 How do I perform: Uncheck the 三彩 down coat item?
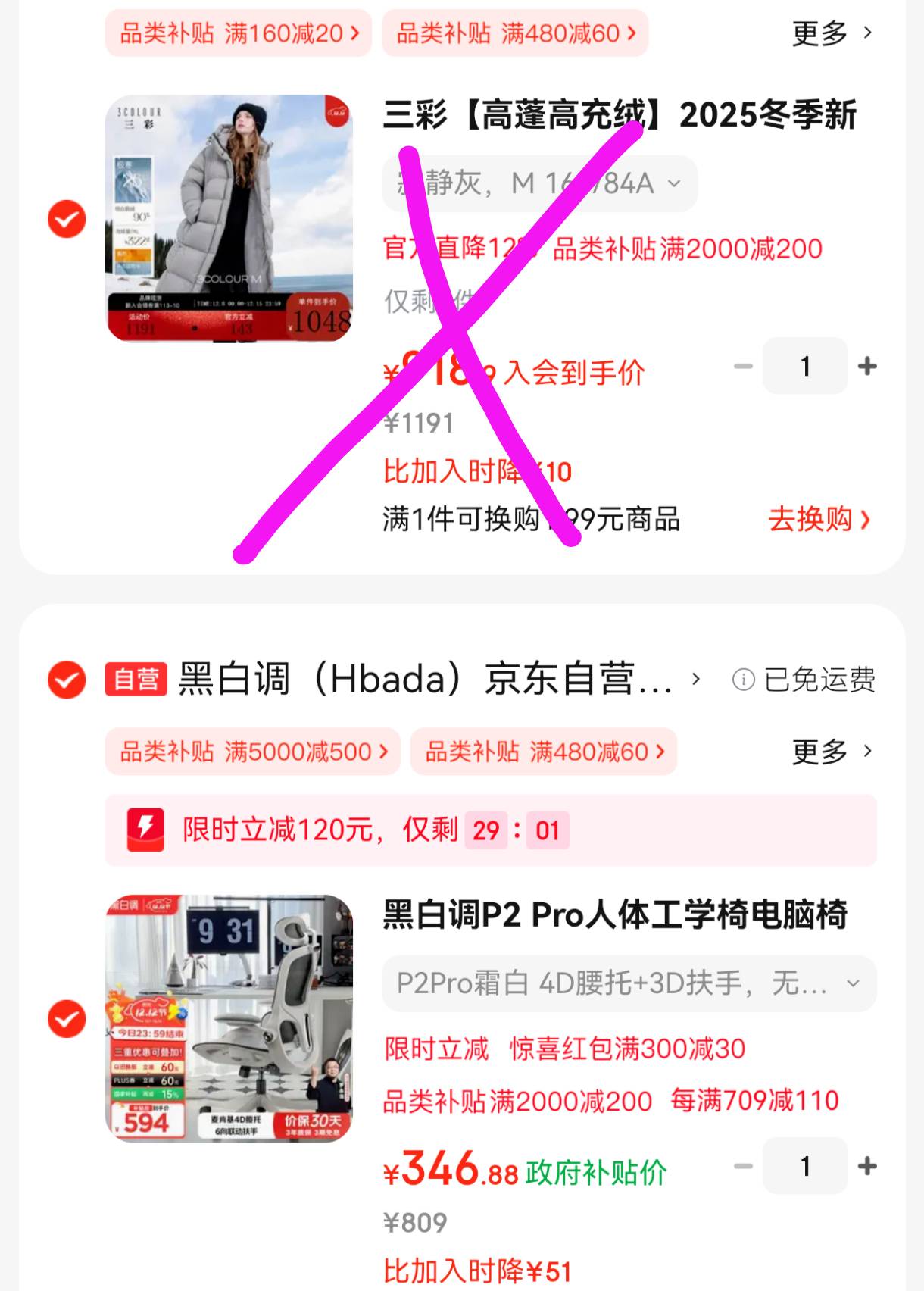click(x=67, y=219)
